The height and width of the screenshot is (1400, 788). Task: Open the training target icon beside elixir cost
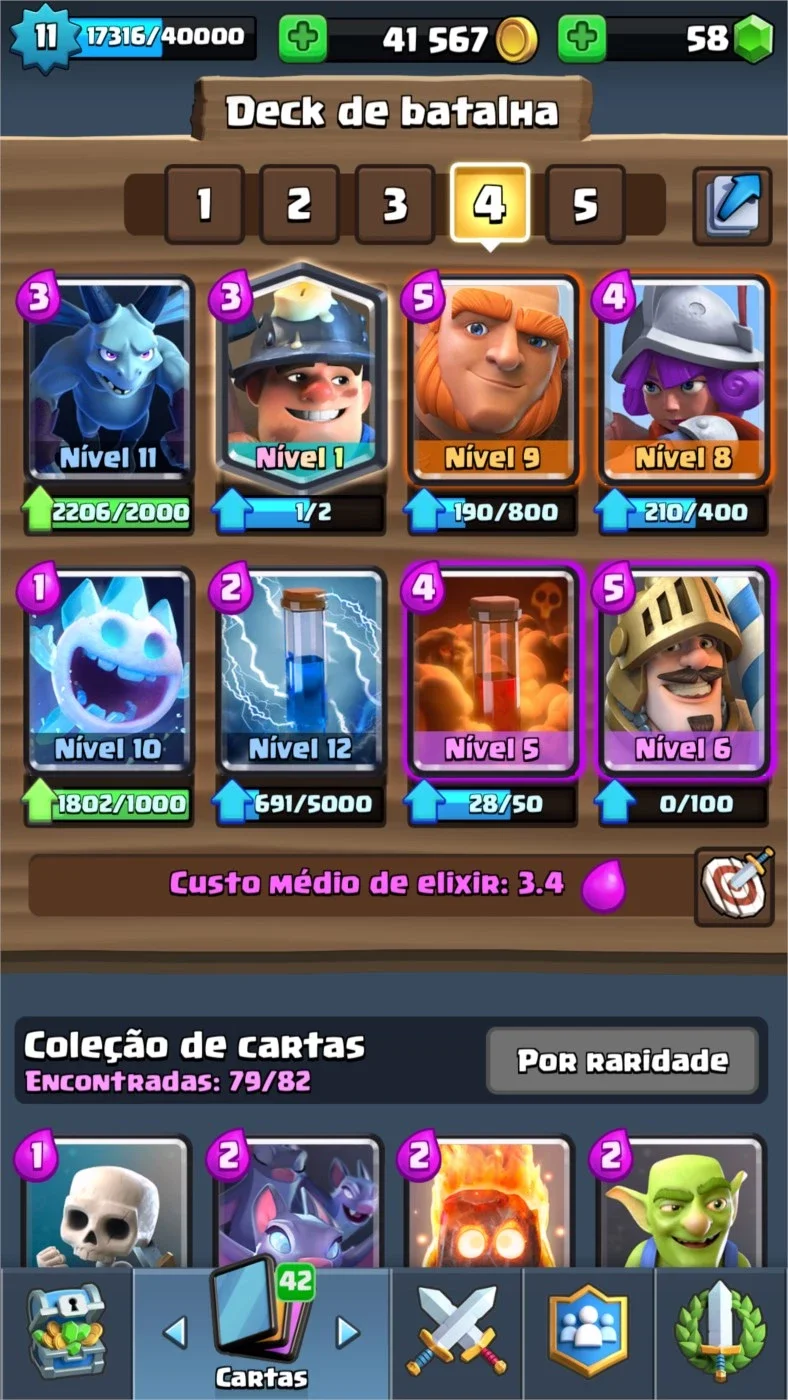pos(734,884)
